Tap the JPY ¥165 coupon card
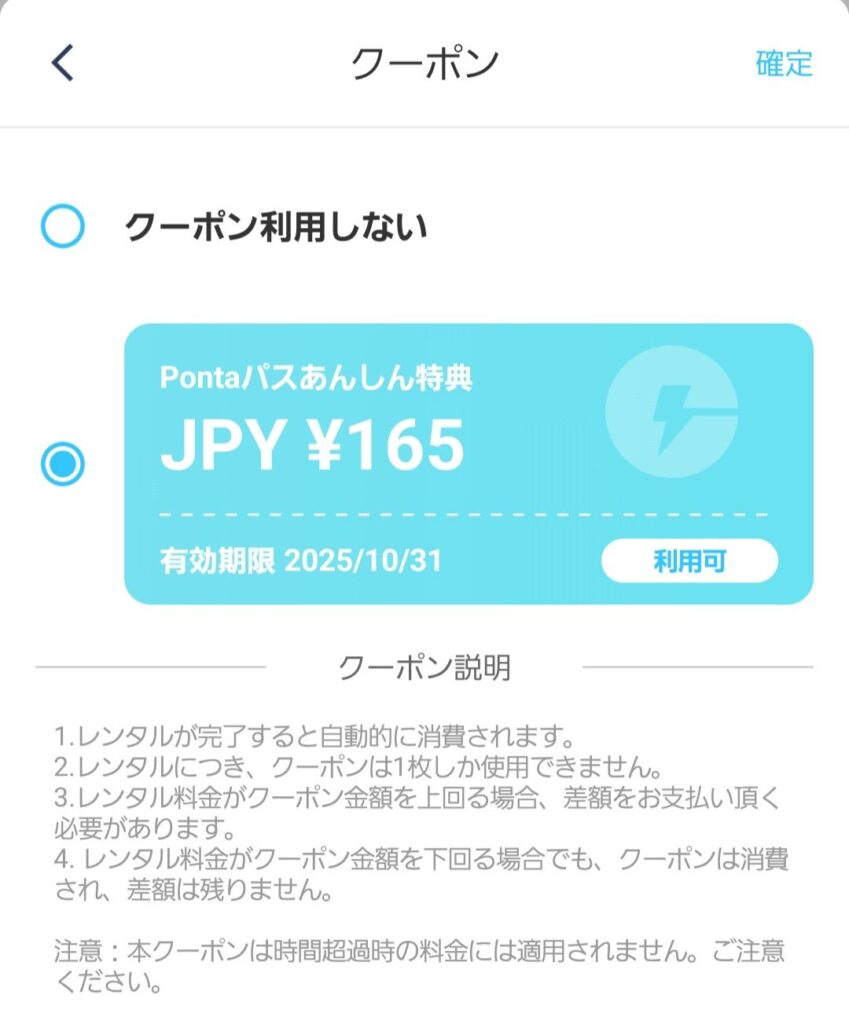Image resolution: width=849 pixels, height=1024 pixels. (x=468, y=464)
